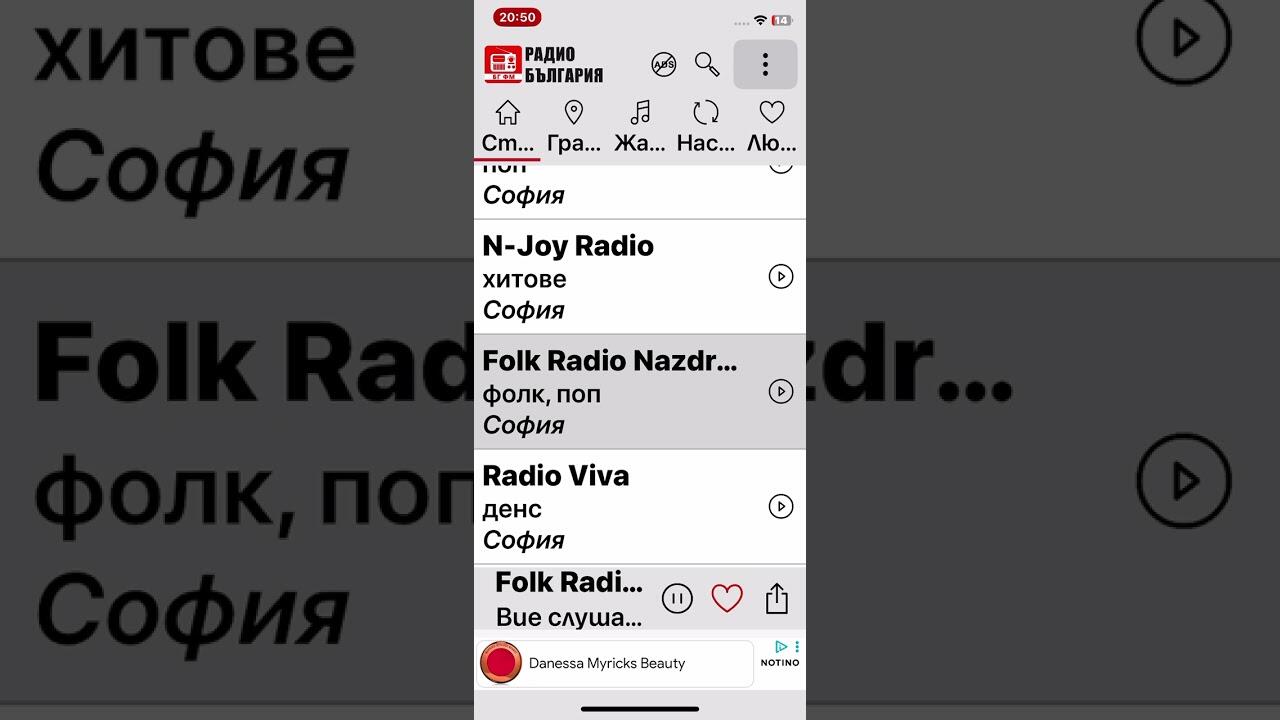Open the Danessa Myricks Beauty ad banner
This screenshot has width=1280, height=720.
pyautogui.click(x=614, y=663)
